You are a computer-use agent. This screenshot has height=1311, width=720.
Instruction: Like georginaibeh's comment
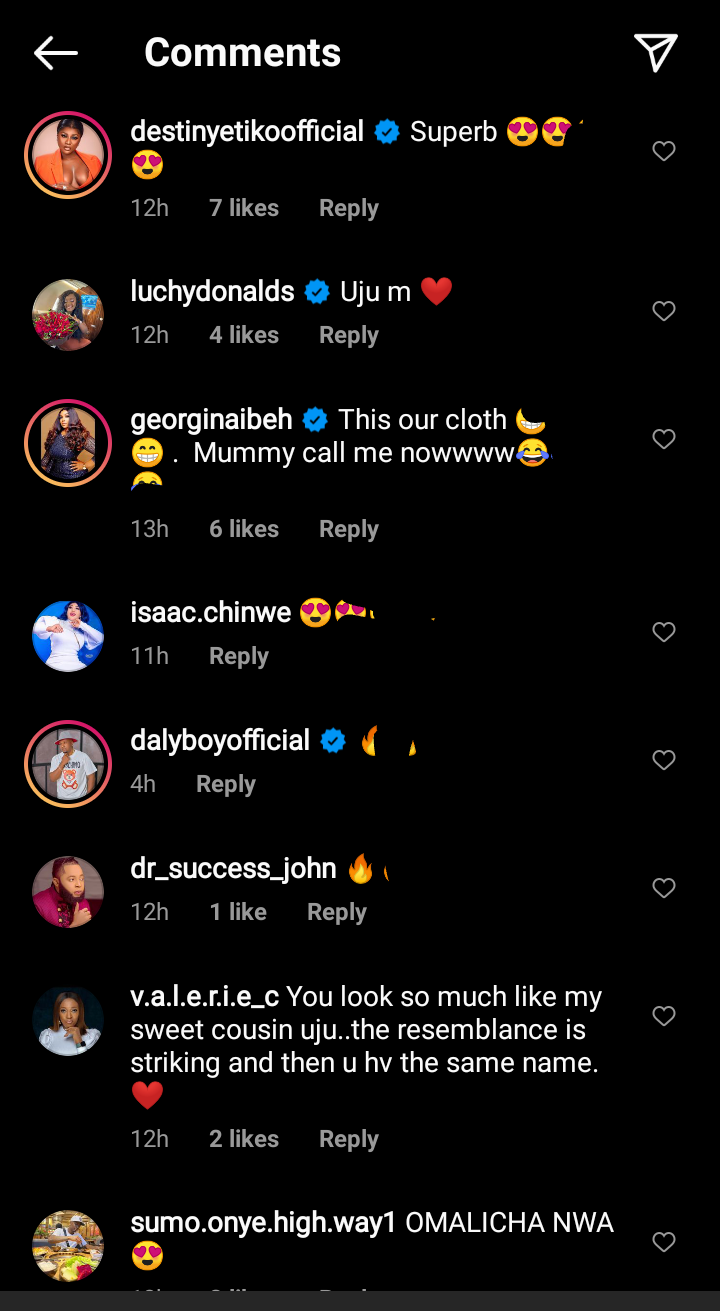664,439
